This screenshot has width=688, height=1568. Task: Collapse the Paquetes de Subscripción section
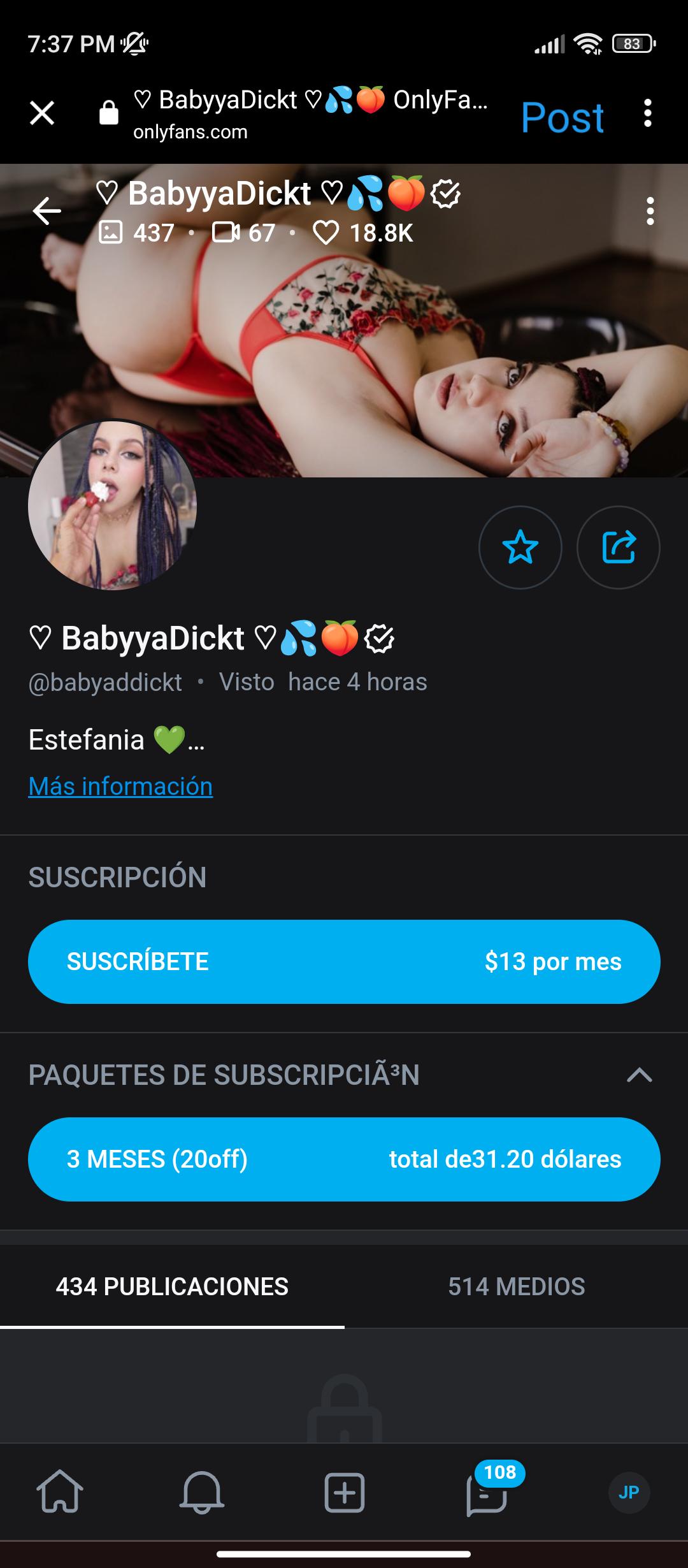[639, 1075]
